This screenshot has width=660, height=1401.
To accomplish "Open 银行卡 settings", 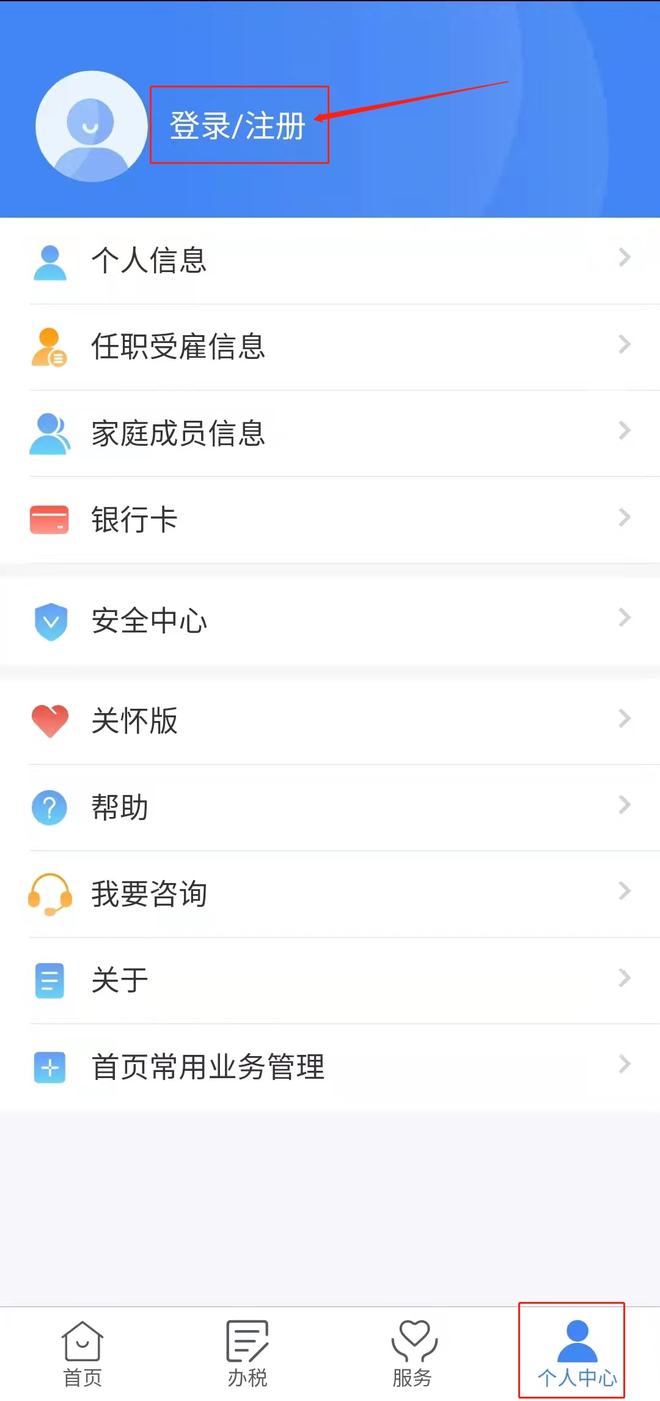I will click(330, 520).
